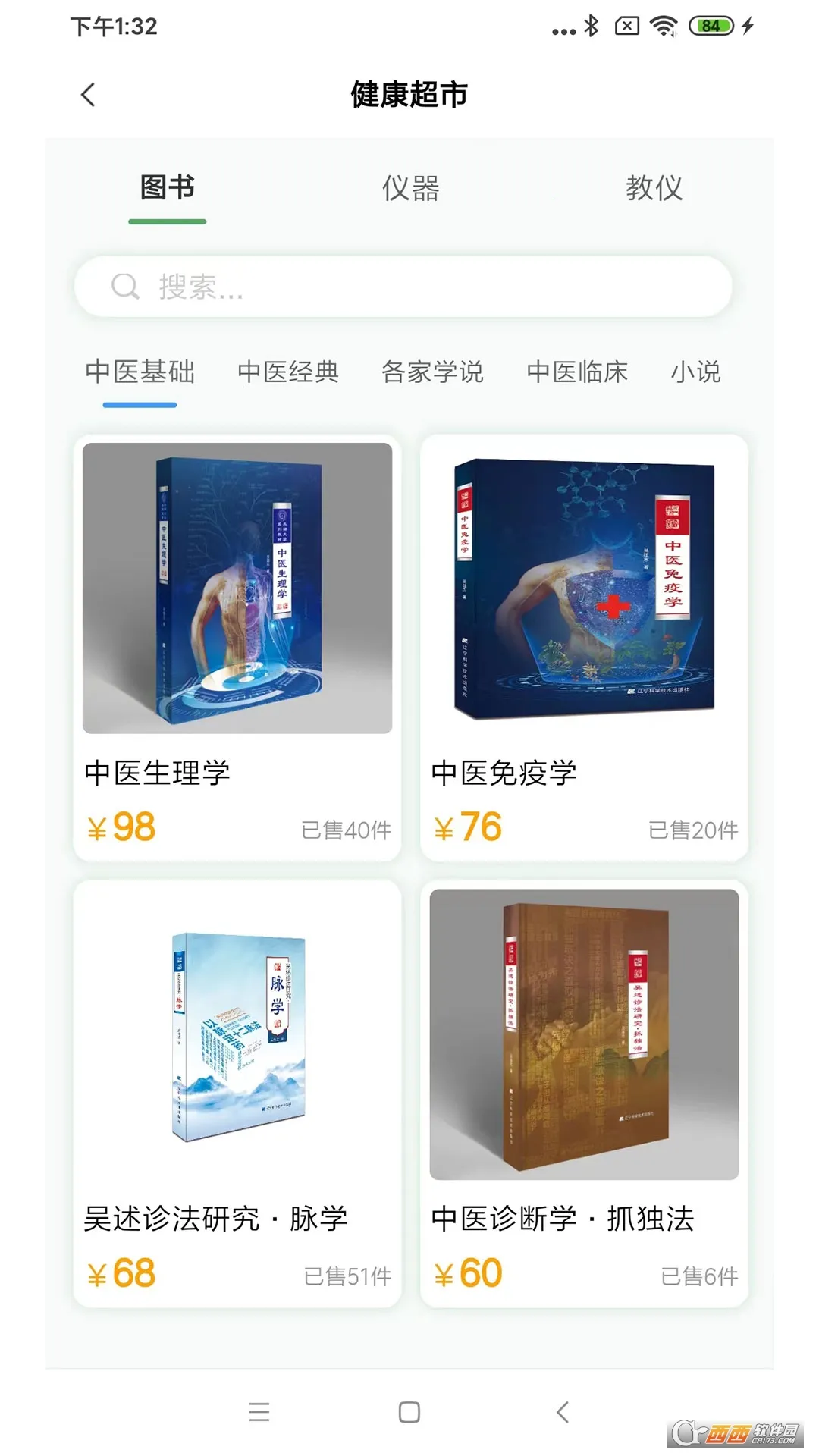The width and height of the screenshot is (819, 1456).
Task: Open the 中医免疫学 book card
Action: pos(584,647)
